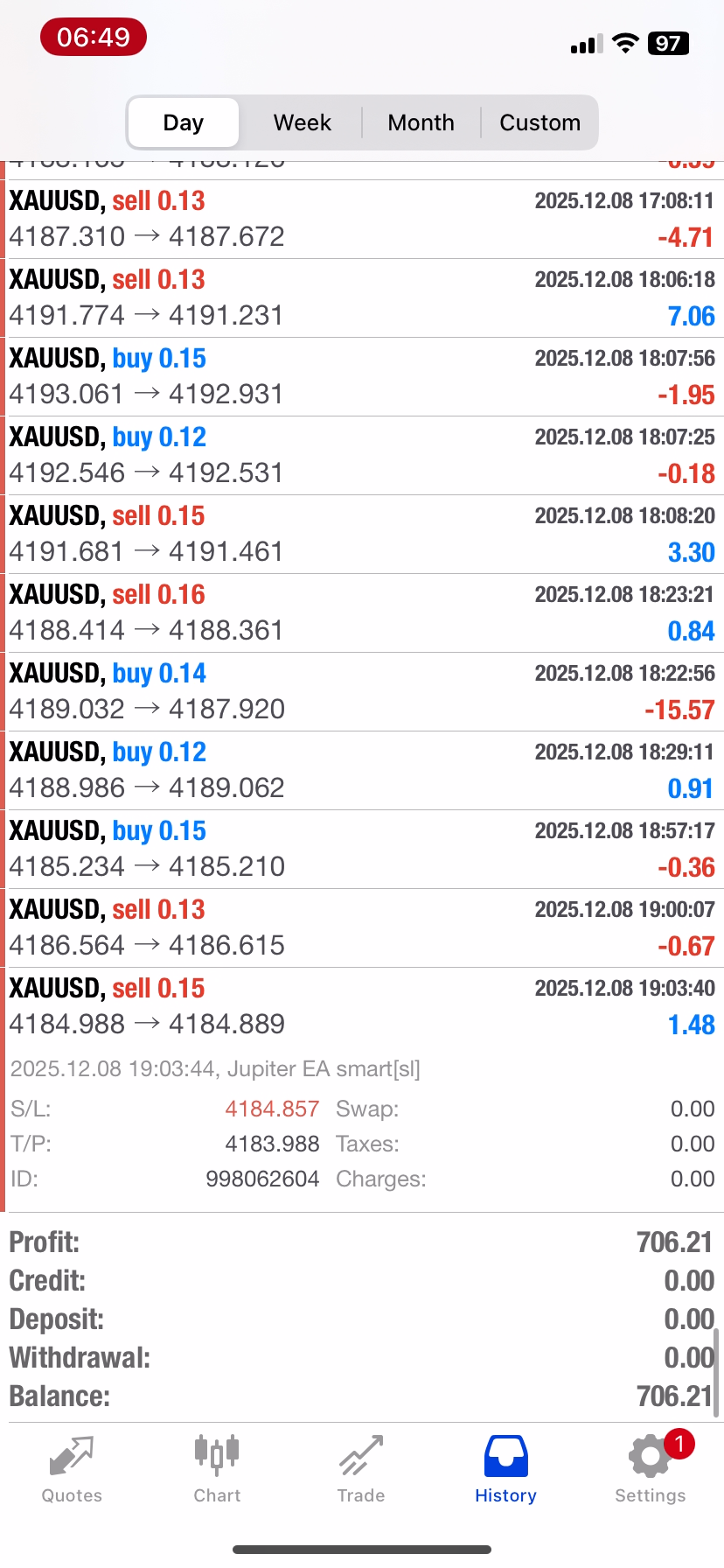Screen dimensions: 724x1568
Task: Switch to the Trade tab
Action: pyautogui.click(x=361, y=1470)
